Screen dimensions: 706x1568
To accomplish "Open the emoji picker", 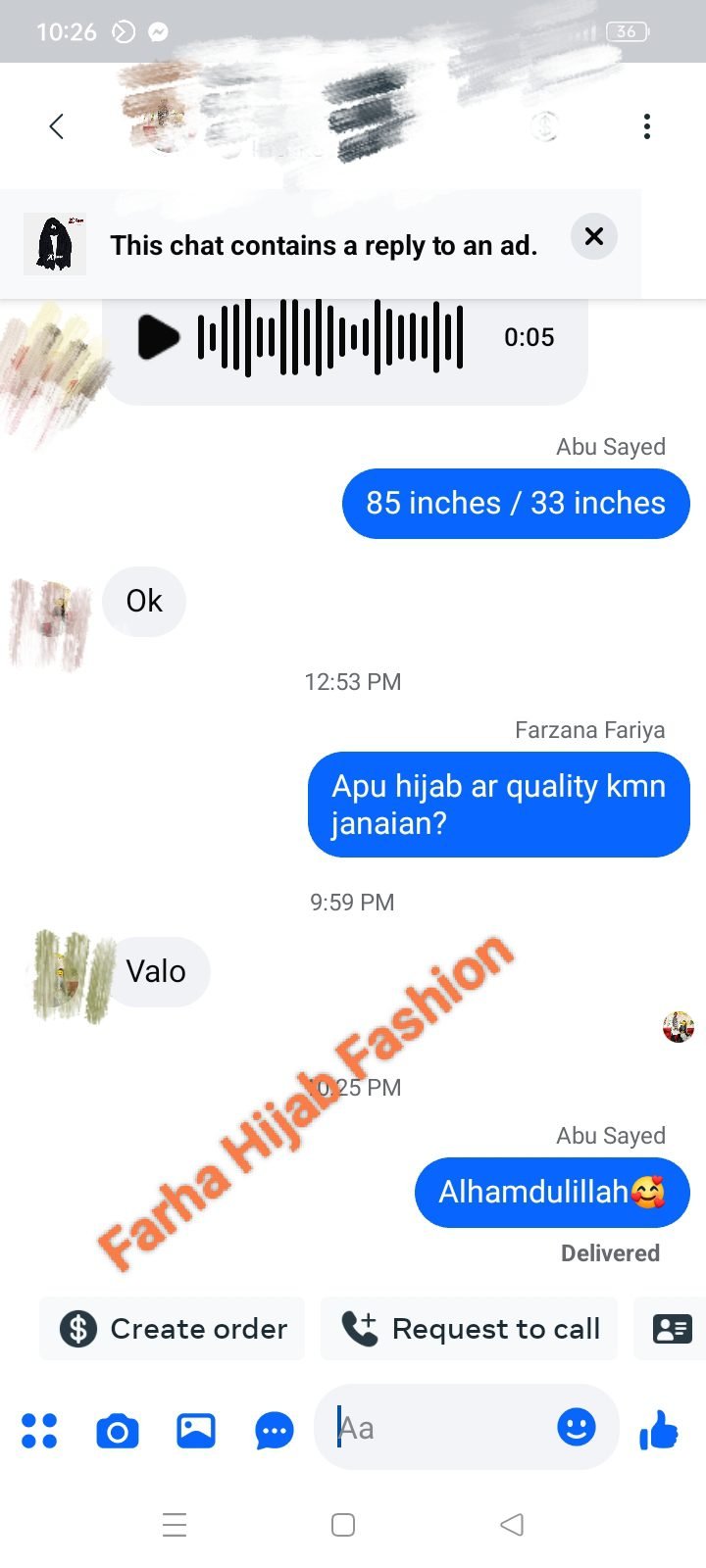I will click(x=577, y=1427).
